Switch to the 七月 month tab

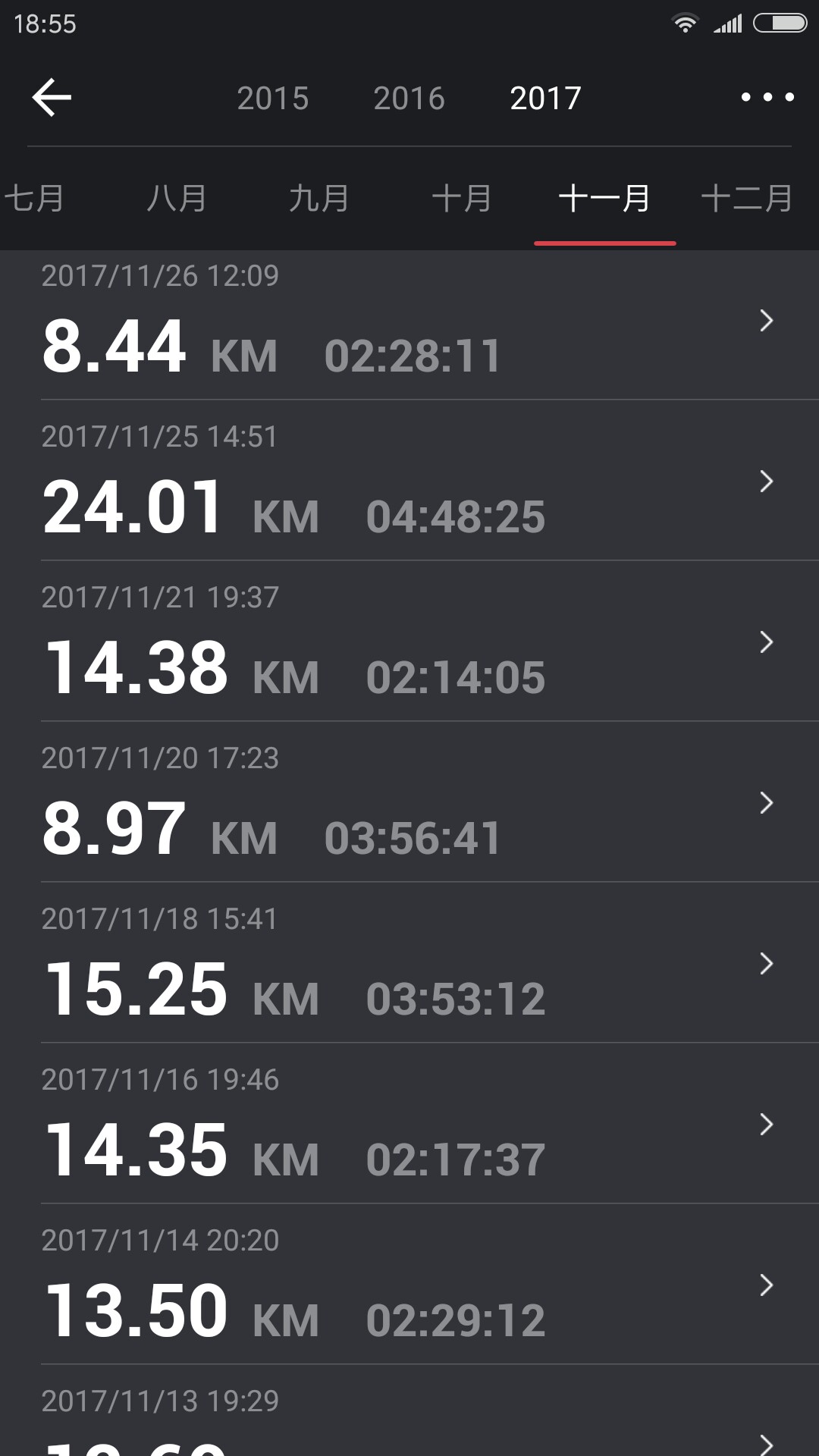(34, 199)
